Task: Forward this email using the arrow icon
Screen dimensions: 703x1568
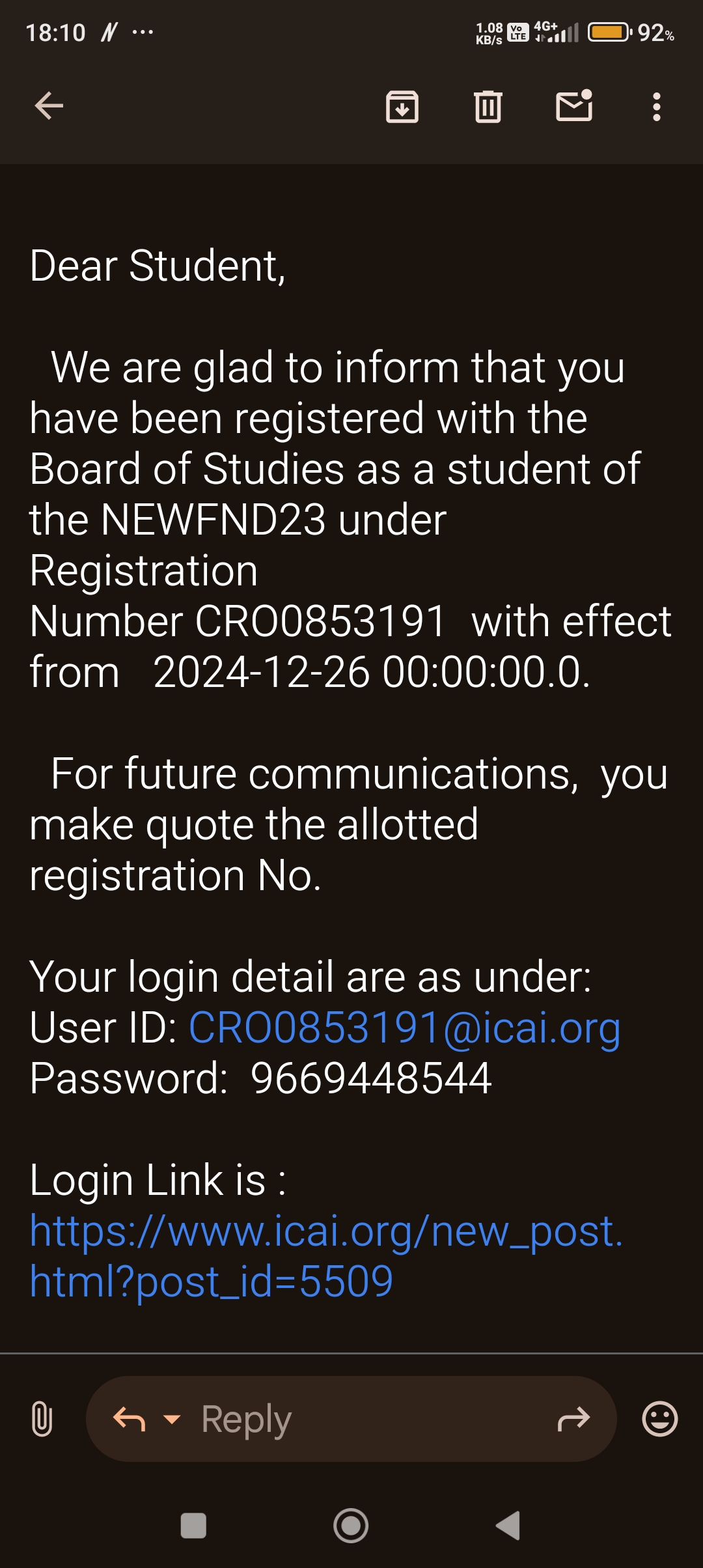Action: pyautogui.click(x=573, y=1418)
